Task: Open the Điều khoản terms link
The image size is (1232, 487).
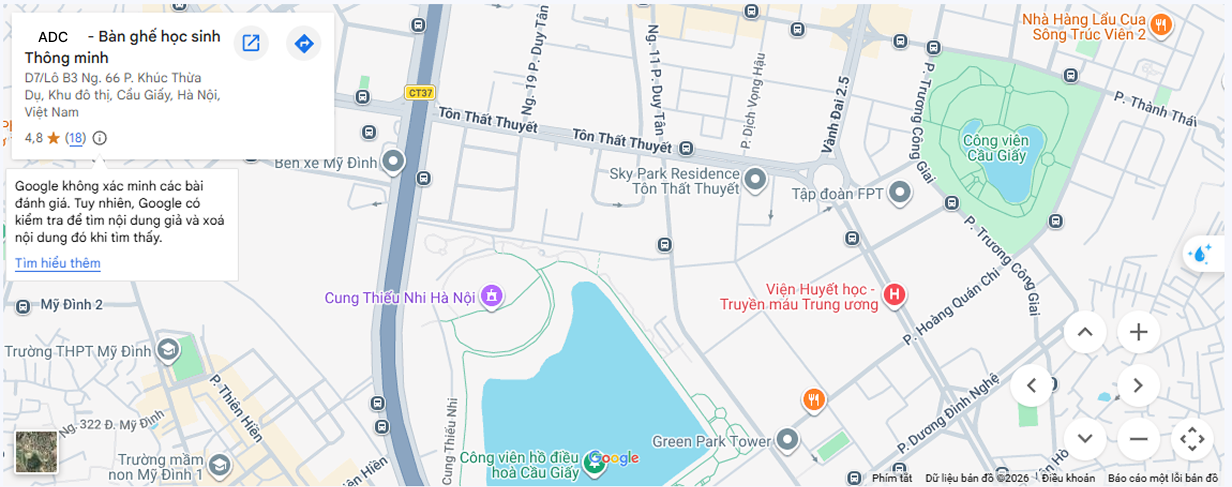Action: click(x=1067, y=478)
